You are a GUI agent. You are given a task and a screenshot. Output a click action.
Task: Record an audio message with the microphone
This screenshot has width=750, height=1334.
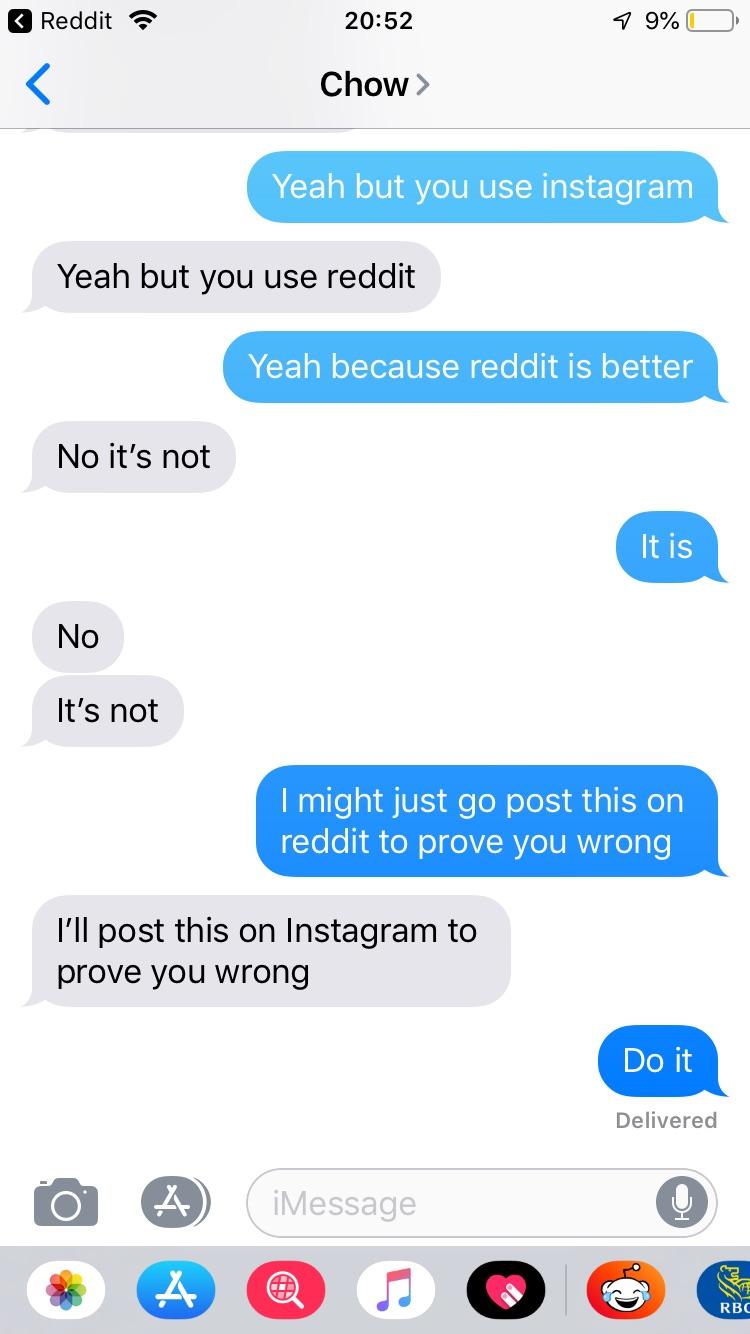(681, 1202)
